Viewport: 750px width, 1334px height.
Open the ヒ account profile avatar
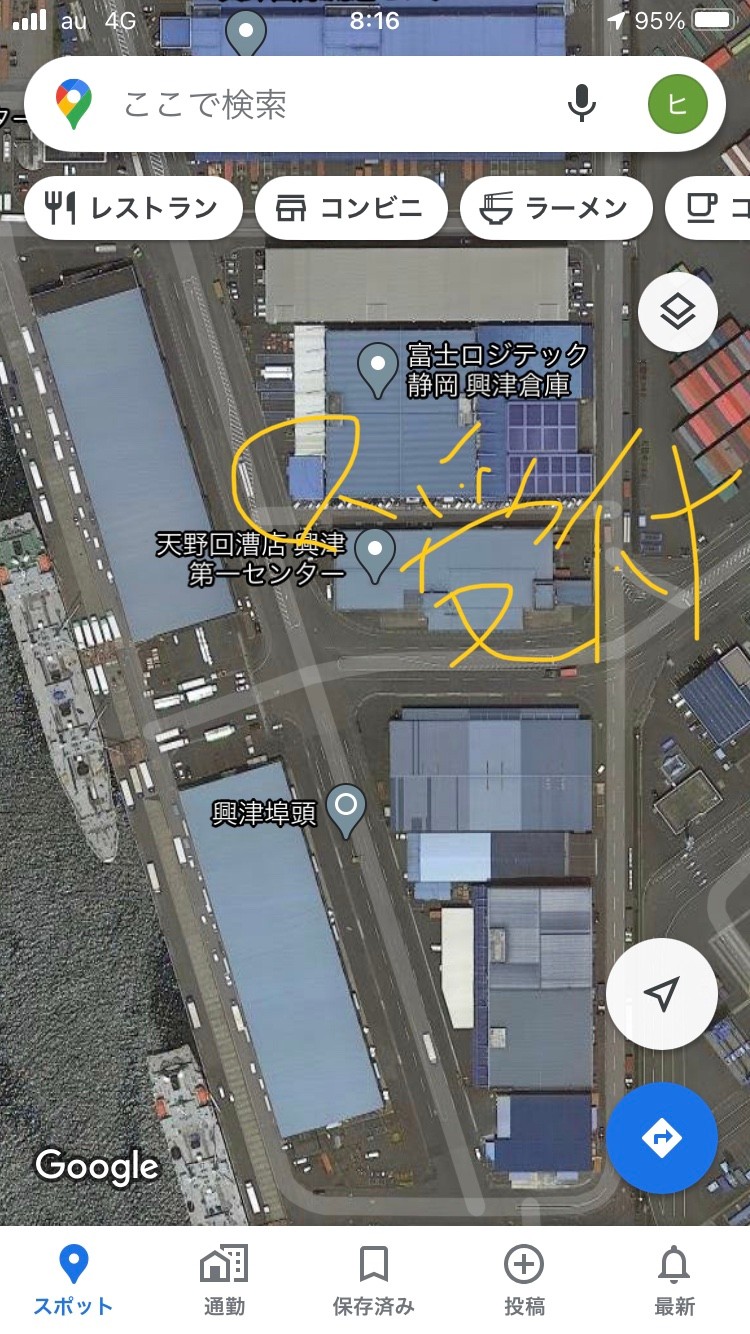[x=677, y=104]
